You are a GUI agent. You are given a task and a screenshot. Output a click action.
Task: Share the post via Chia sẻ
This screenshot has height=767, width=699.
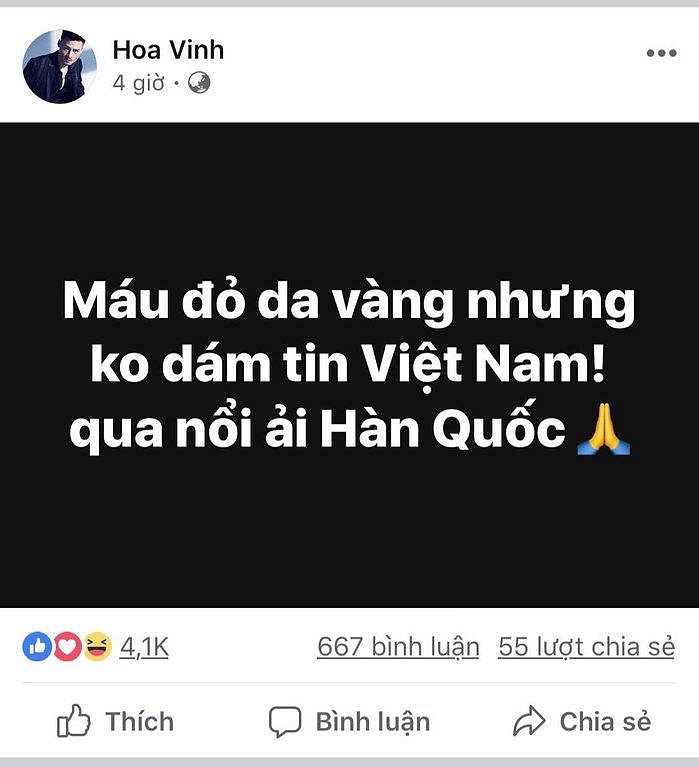point(581,721)
